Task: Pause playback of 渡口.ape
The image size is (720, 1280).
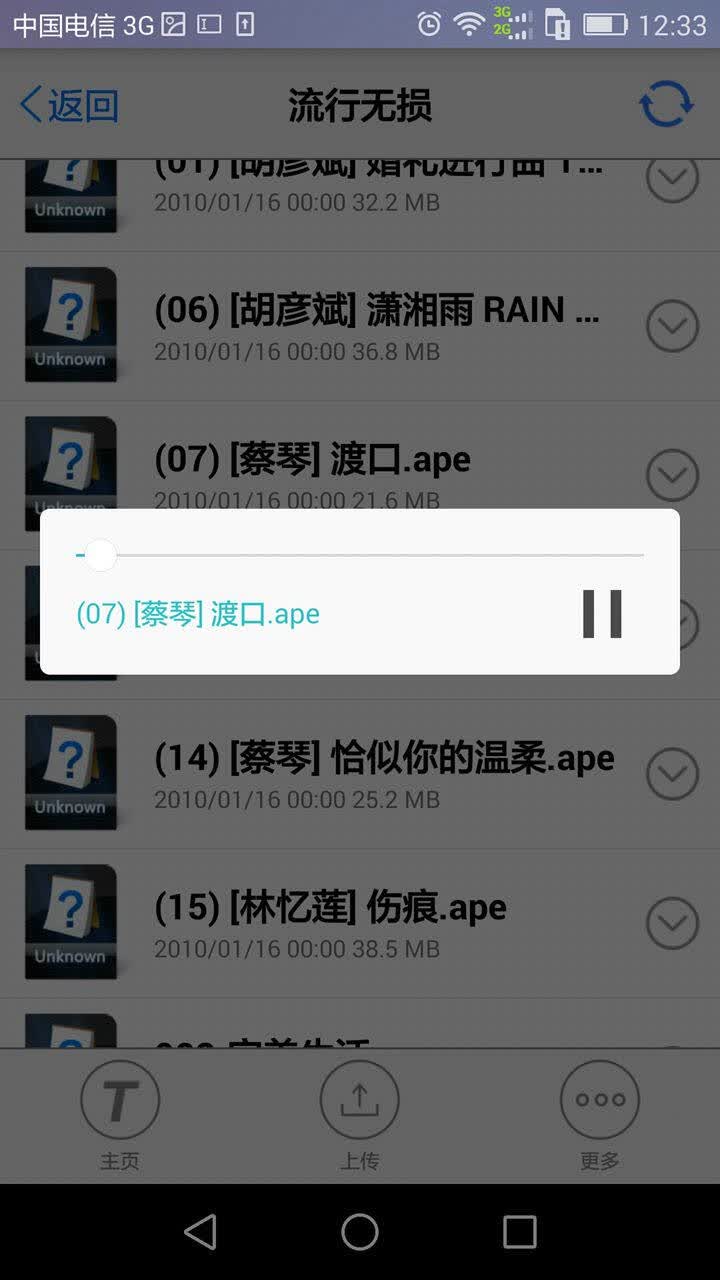Action: 602,614
